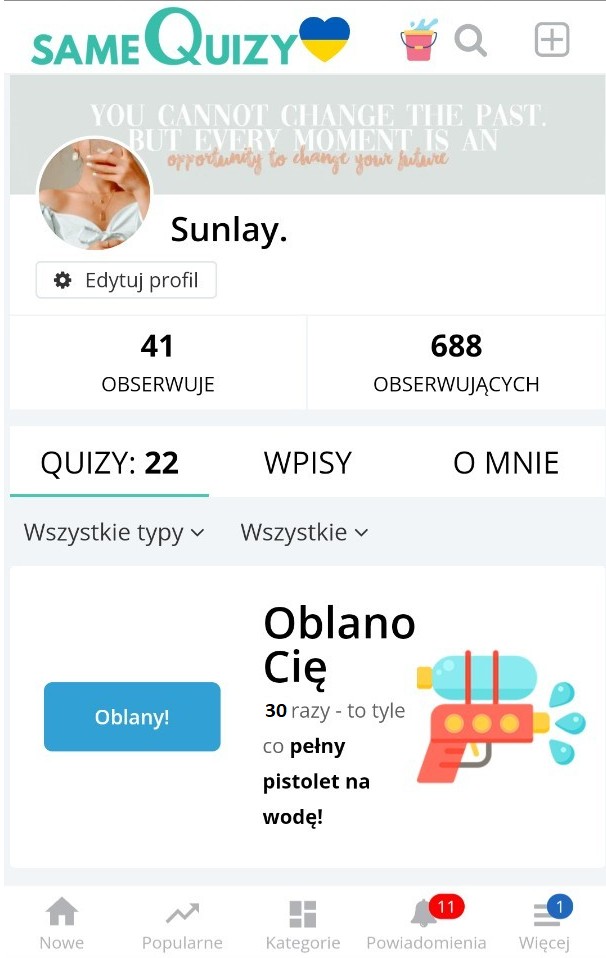The width and height of the screenshot is (606, 958).
Task: Expand the Wszystkie filter dropdown
Action: point(304,533)
